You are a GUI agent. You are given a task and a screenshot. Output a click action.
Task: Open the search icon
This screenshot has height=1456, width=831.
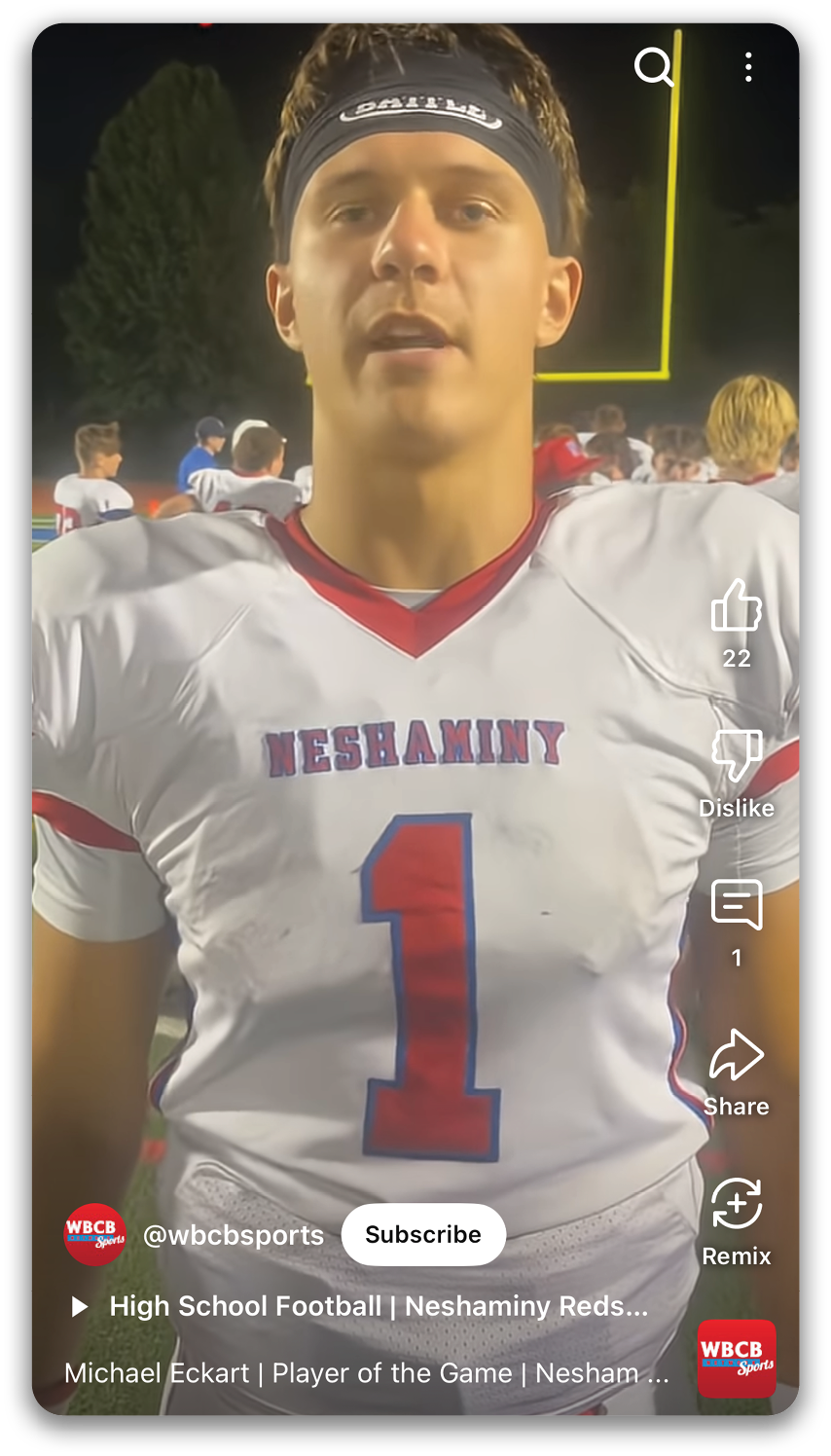(x=653, y=67)
